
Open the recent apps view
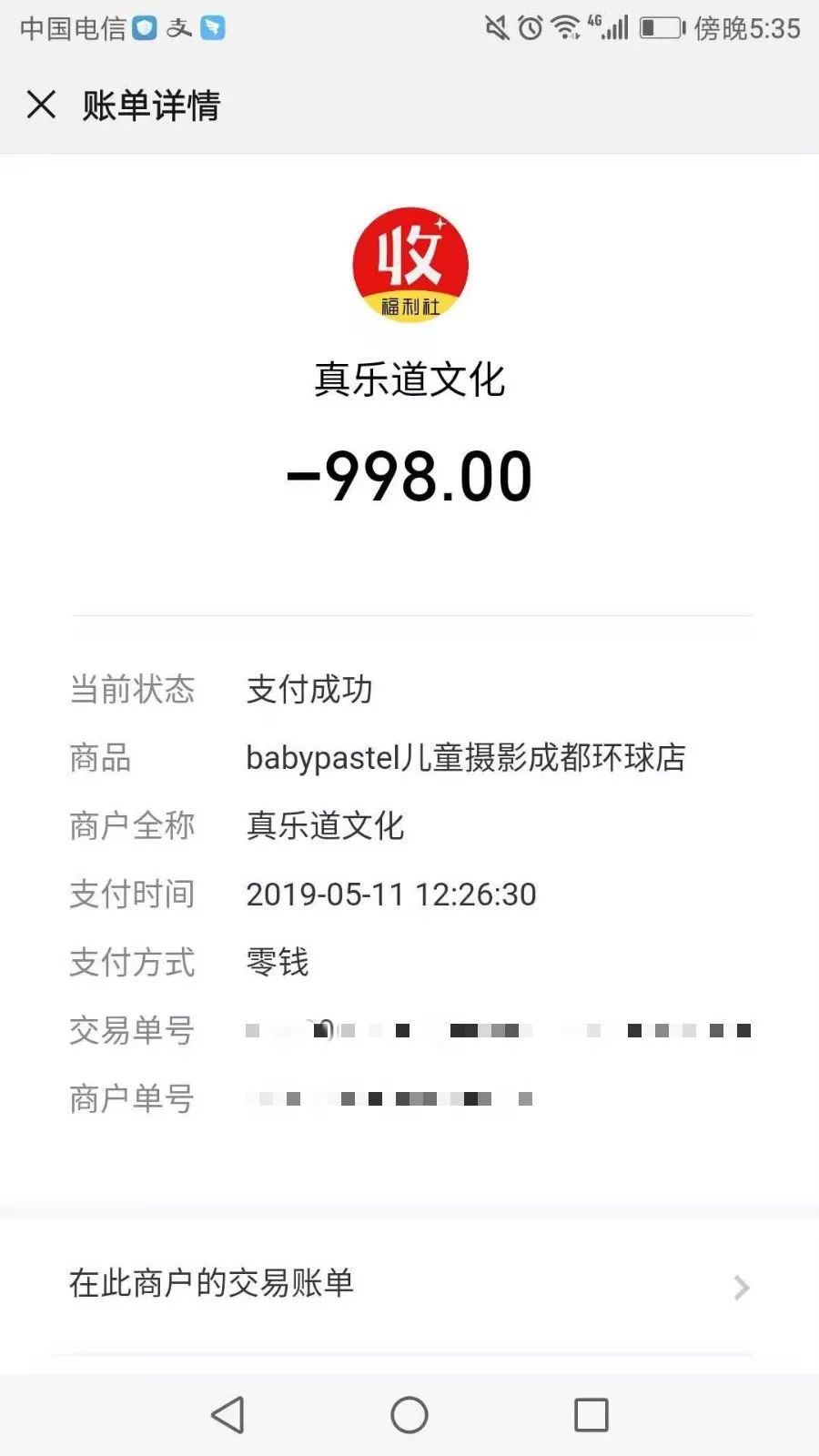coord(591,1415)
